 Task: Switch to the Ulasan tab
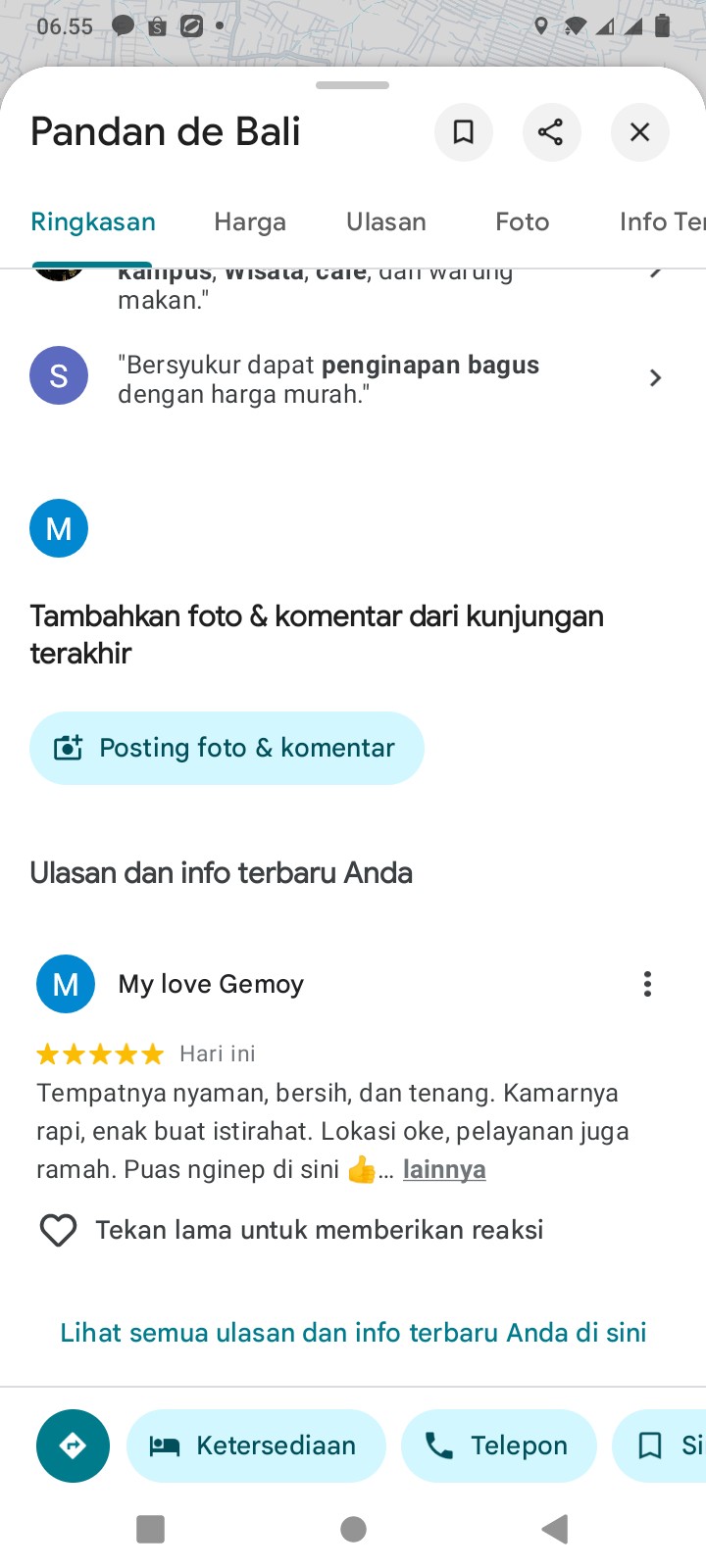[x=386, y=222]
